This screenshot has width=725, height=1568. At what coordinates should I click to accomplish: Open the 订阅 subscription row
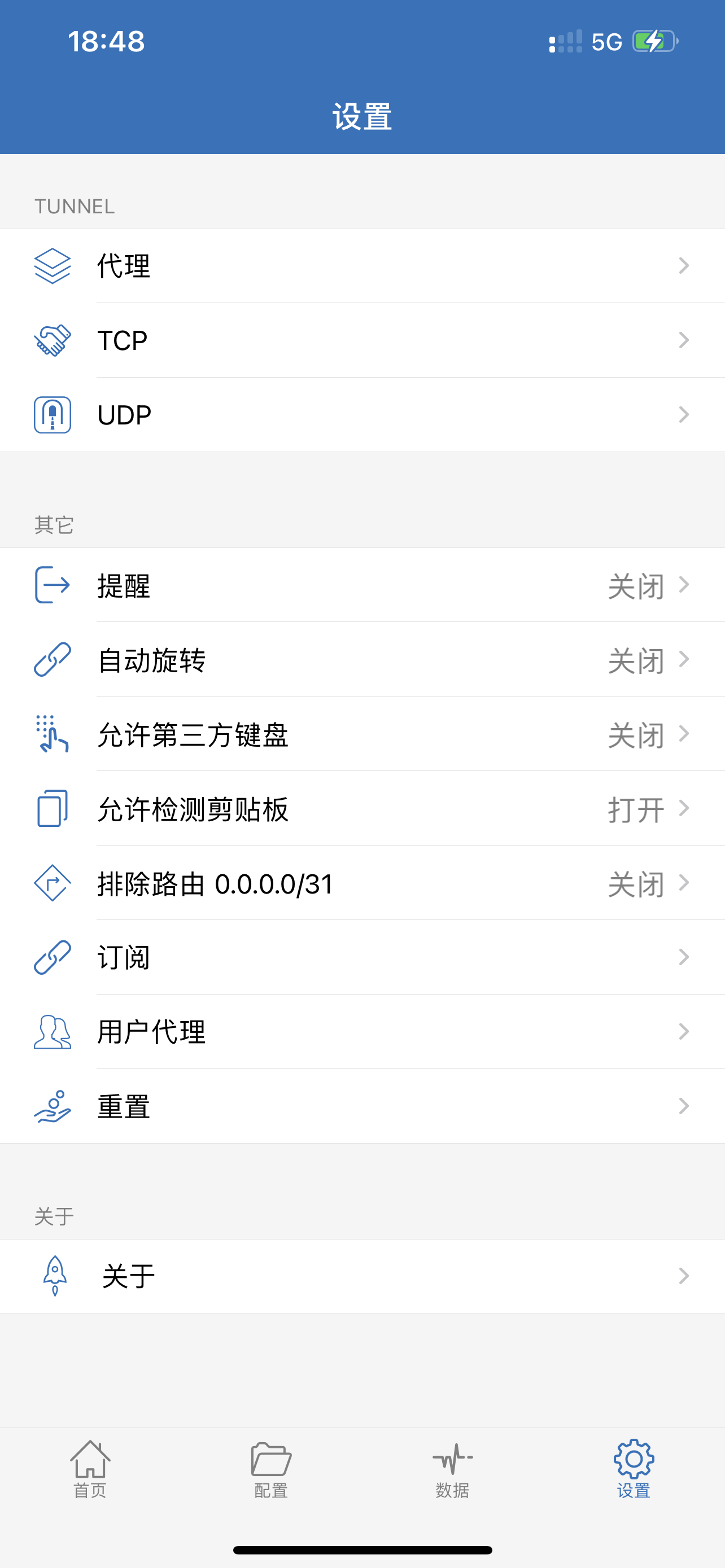(x=362, y=957)
